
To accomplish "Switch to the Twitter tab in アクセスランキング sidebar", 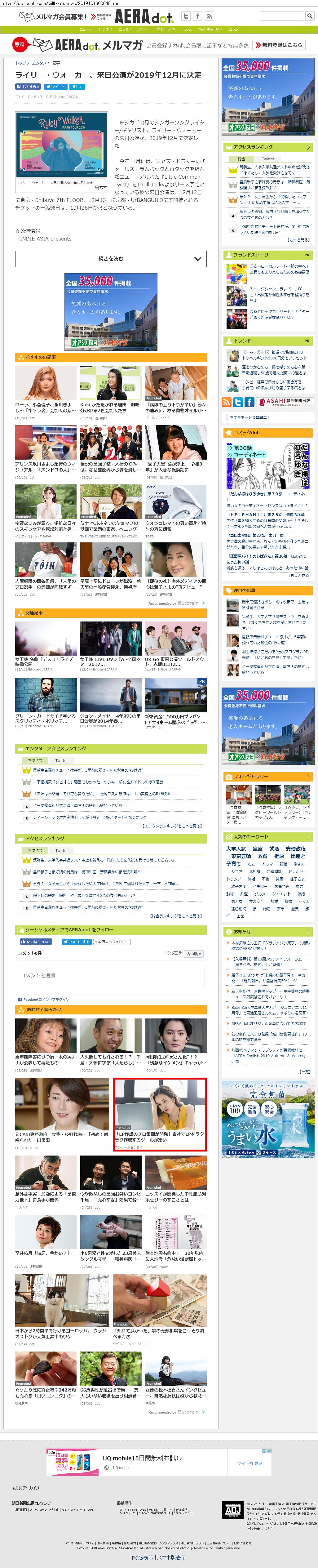I will click(x=267, y=158).
